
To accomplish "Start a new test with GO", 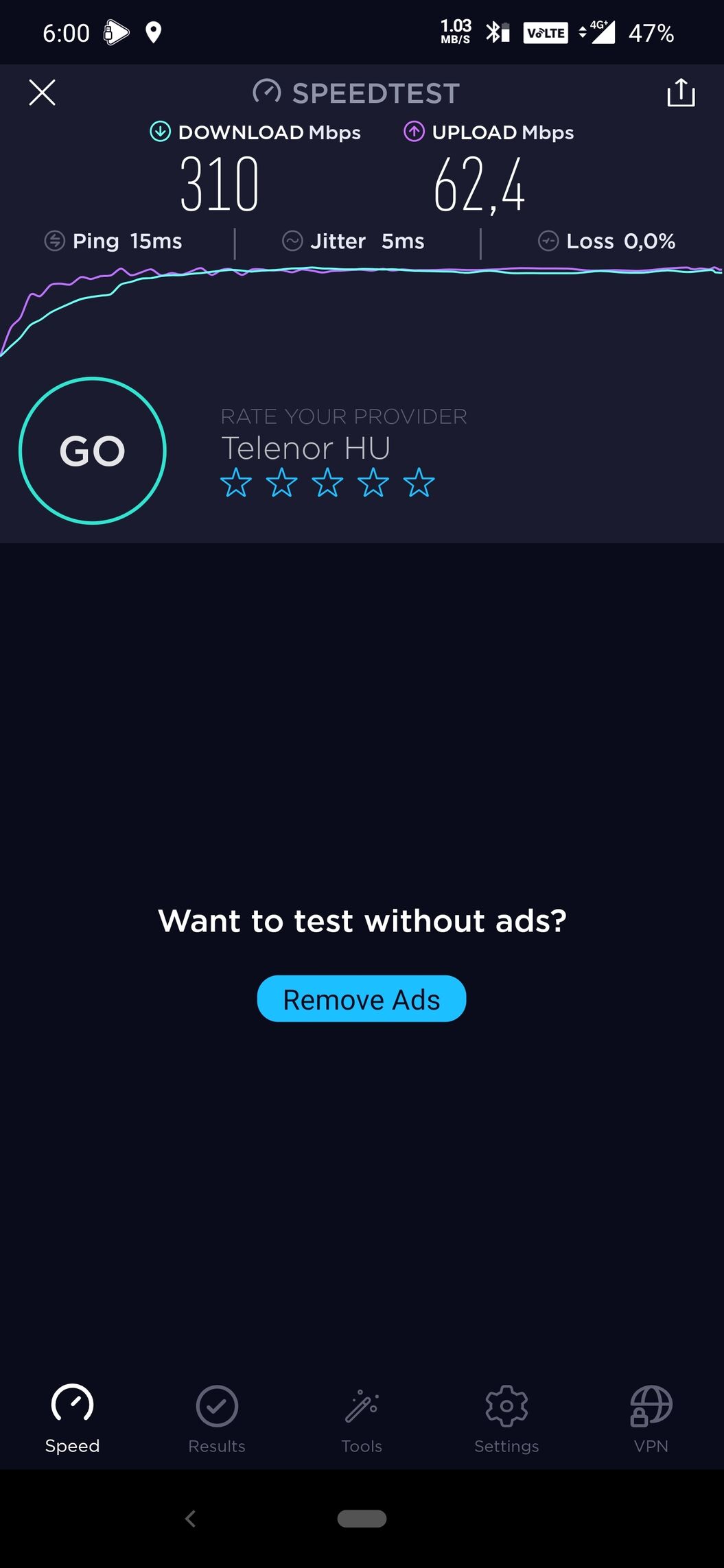I will pyautogui.click(x=93, y=451).
